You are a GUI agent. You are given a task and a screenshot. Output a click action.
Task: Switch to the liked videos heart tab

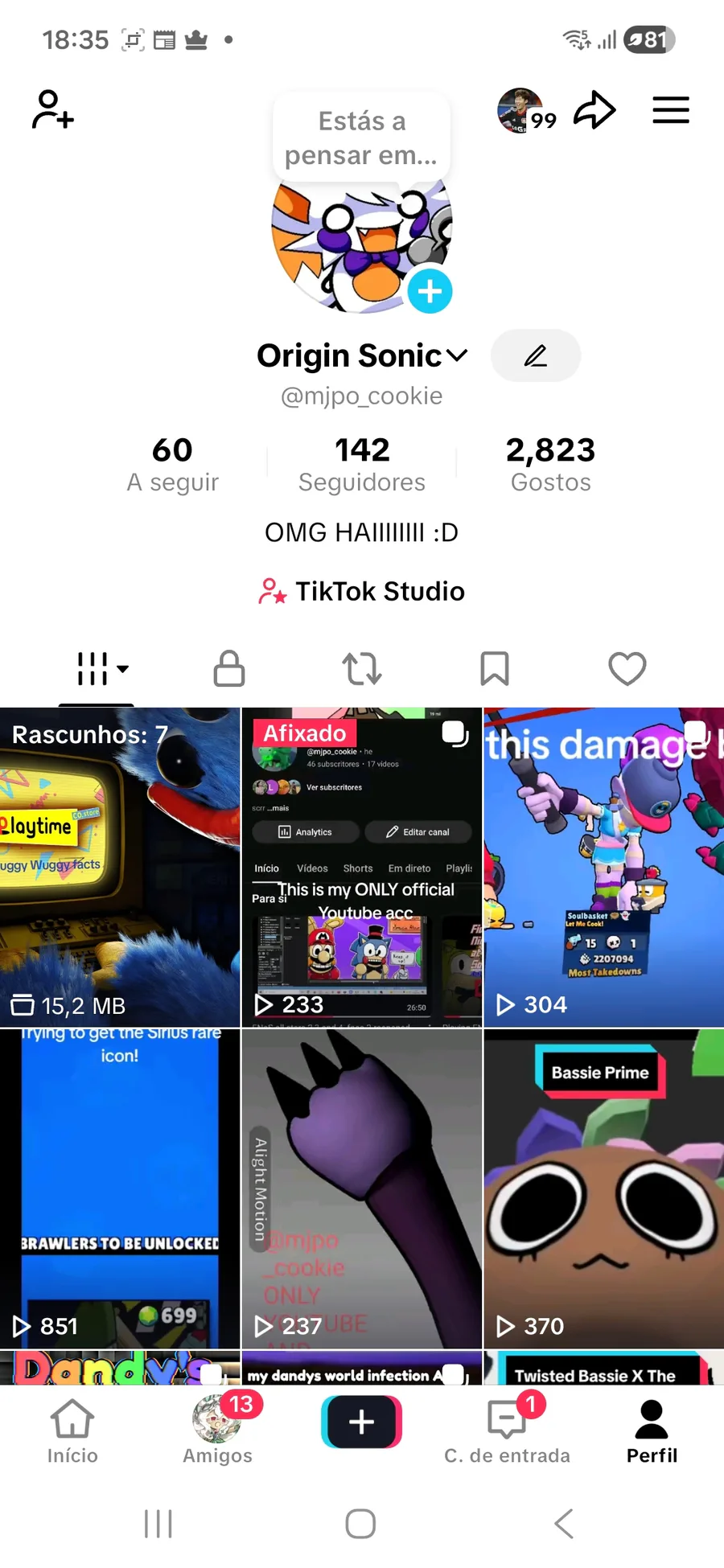click(x=627, y=668)
